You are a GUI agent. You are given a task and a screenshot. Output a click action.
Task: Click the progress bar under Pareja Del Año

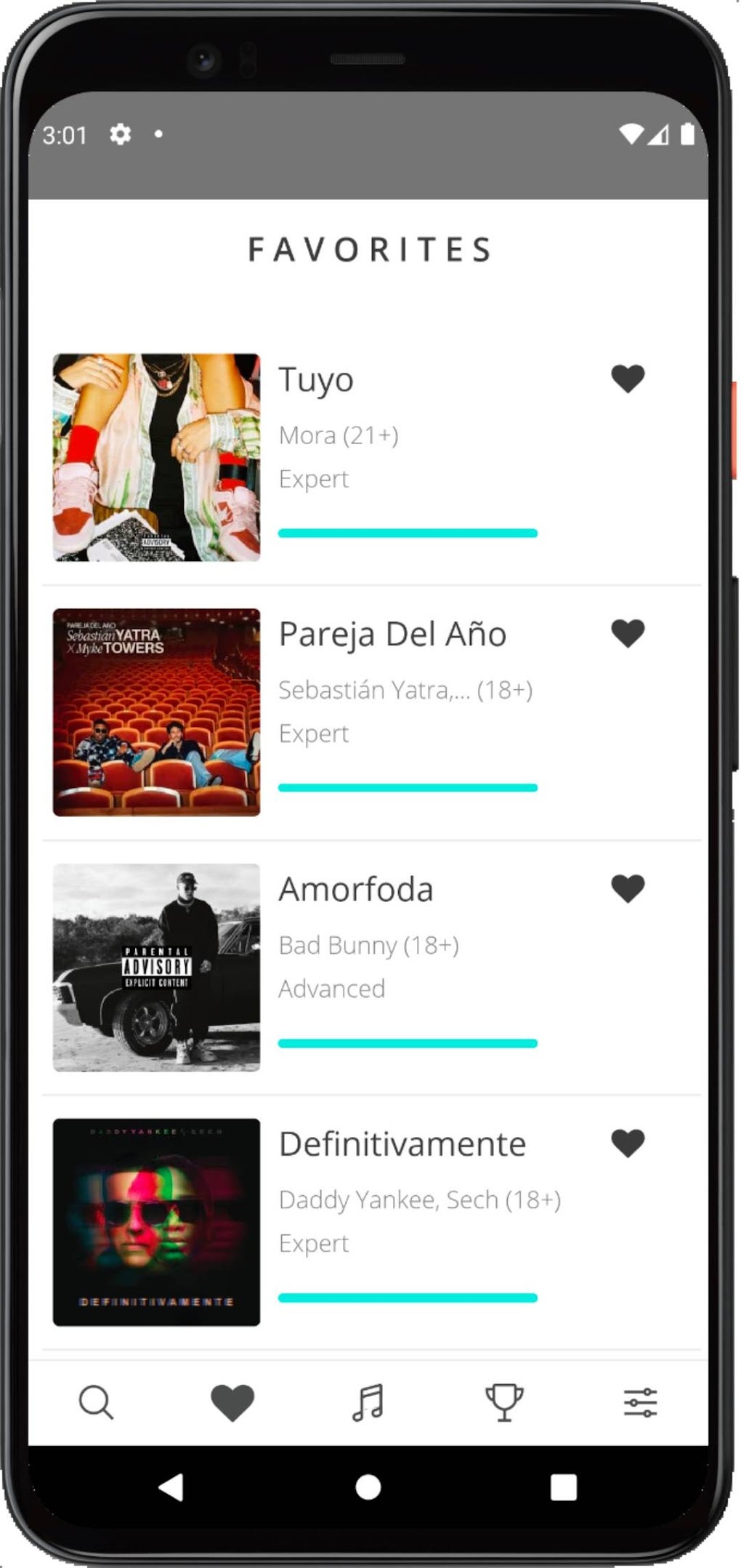click(408, 787)
